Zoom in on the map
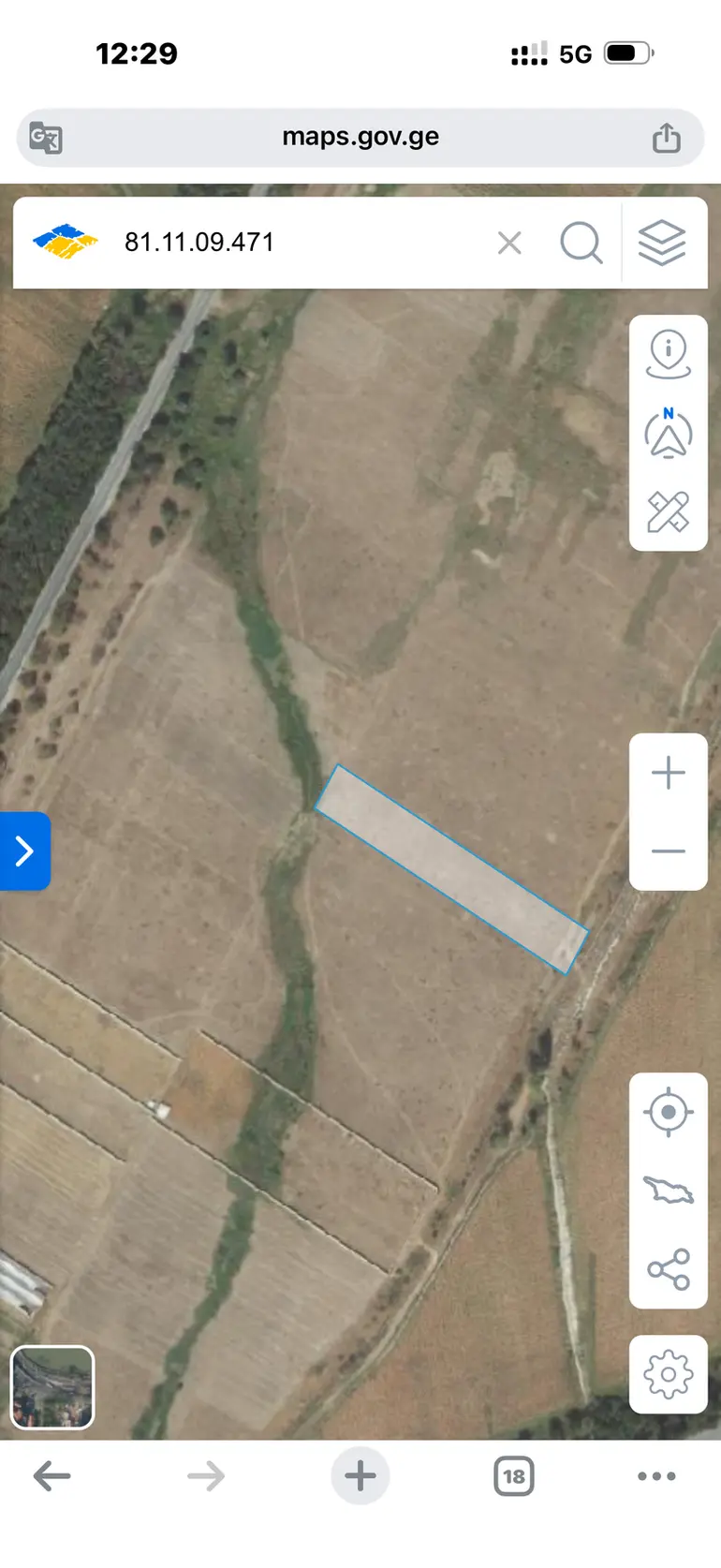 click(x=668, y=773)
